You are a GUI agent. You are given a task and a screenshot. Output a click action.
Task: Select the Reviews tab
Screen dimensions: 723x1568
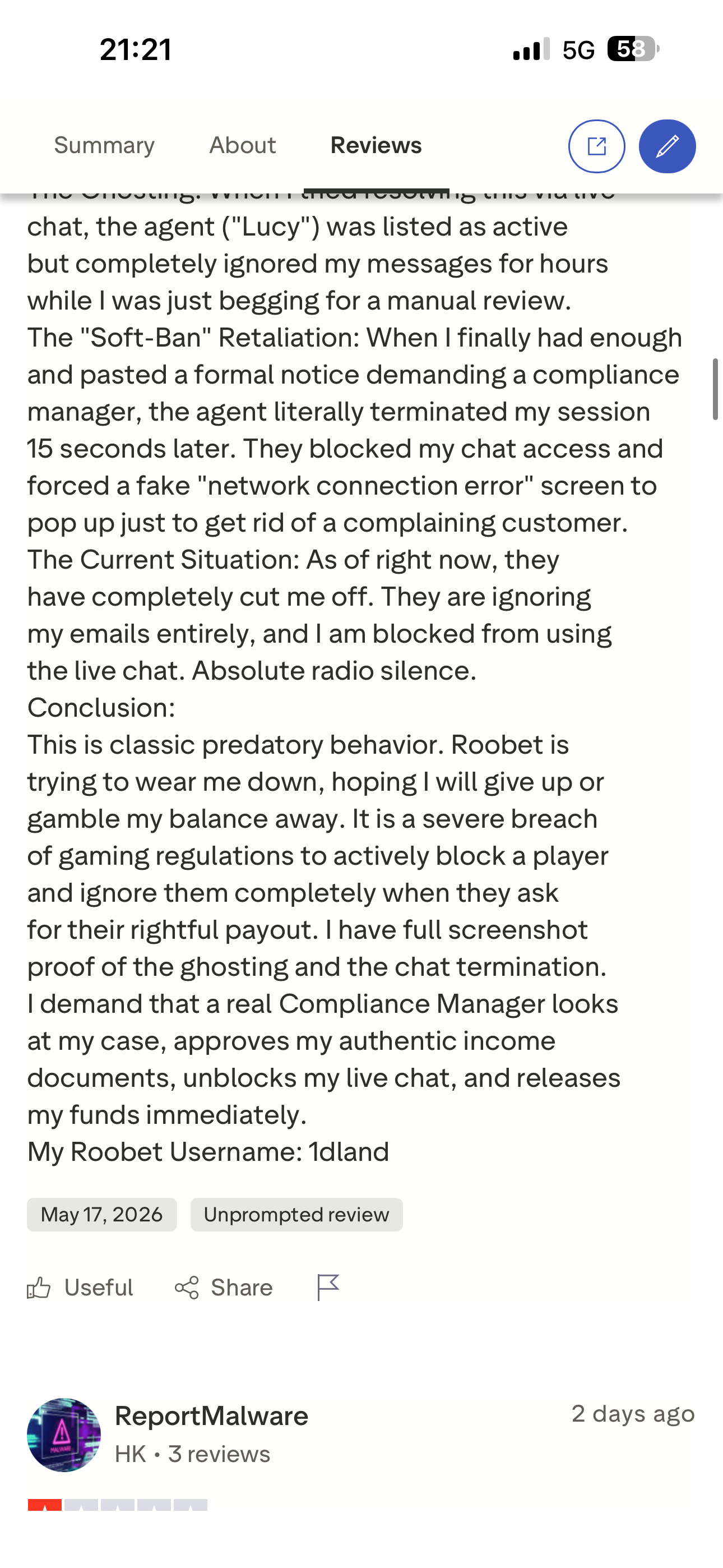click(376, 145)
